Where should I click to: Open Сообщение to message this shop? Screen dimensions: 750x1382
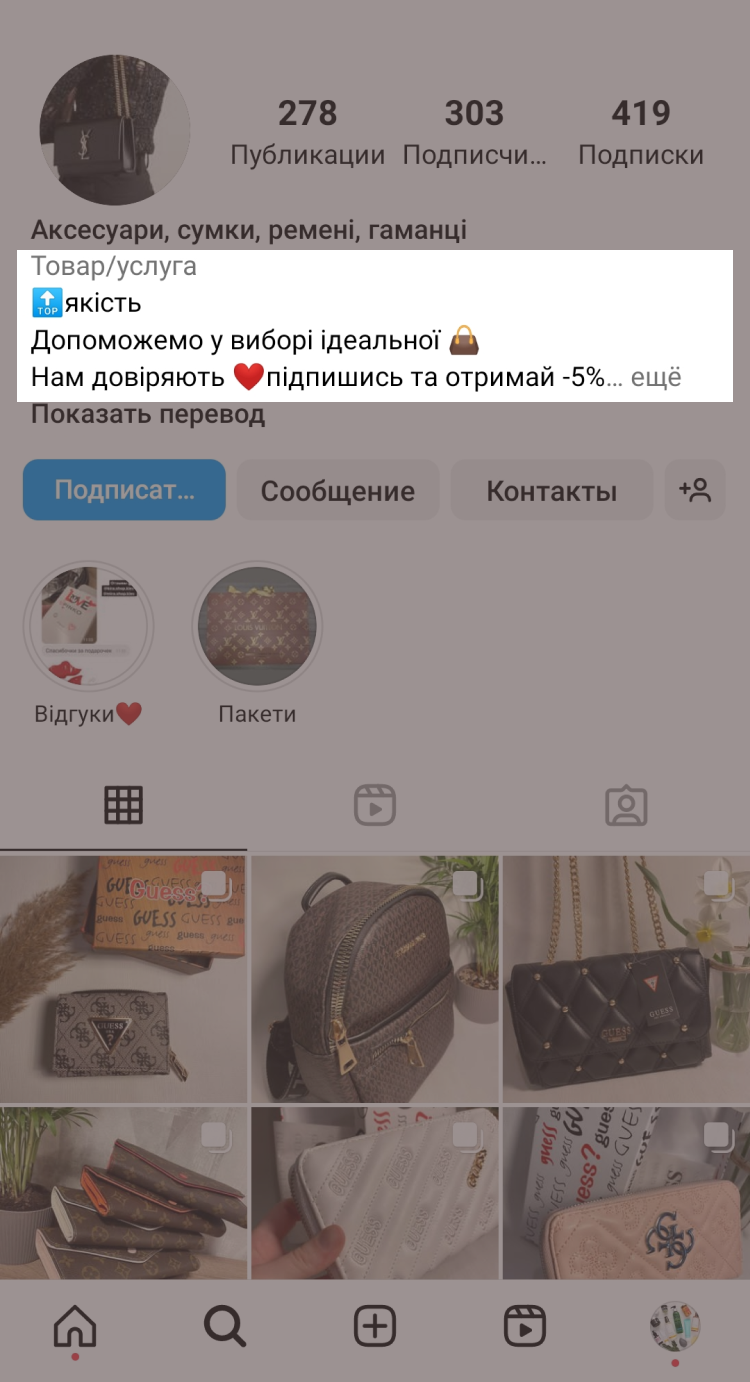click(x=337, y=490)
